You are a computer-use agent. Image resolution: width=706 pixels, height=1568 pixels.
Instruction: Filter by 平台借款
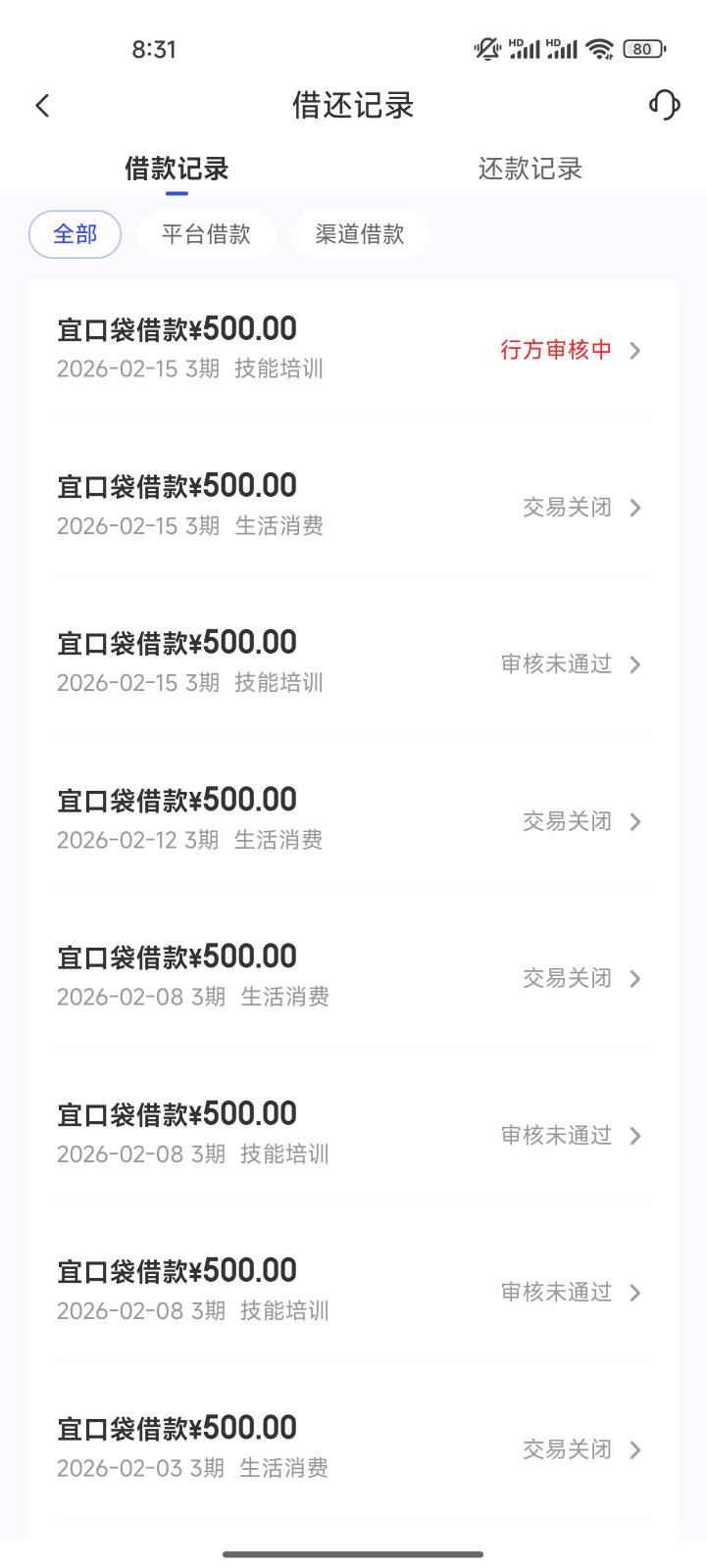[206, 234]
